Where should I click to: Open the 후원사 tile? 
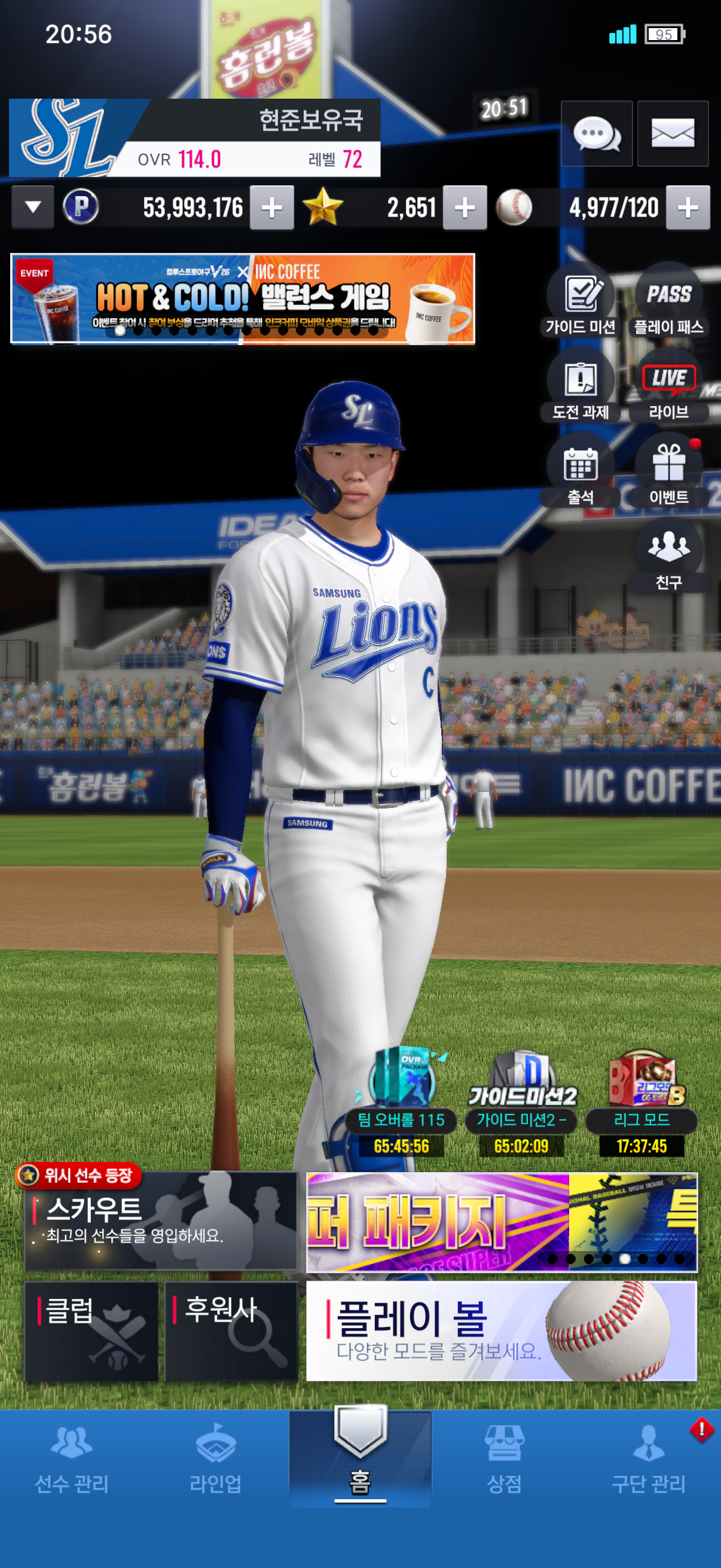point(231,1331)
